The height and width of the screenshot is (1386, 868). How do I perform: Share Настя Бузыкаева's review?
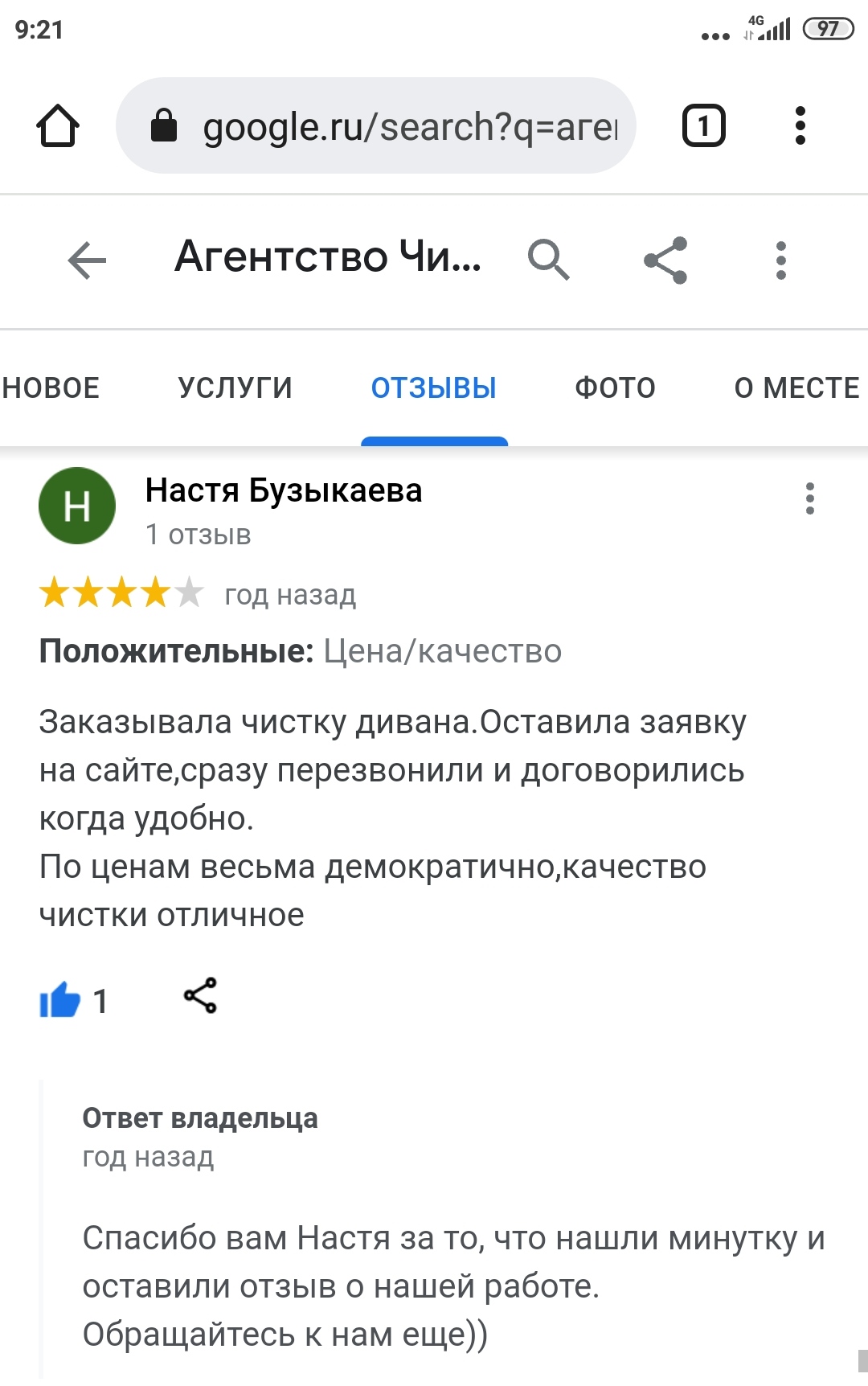coord(200,995)
